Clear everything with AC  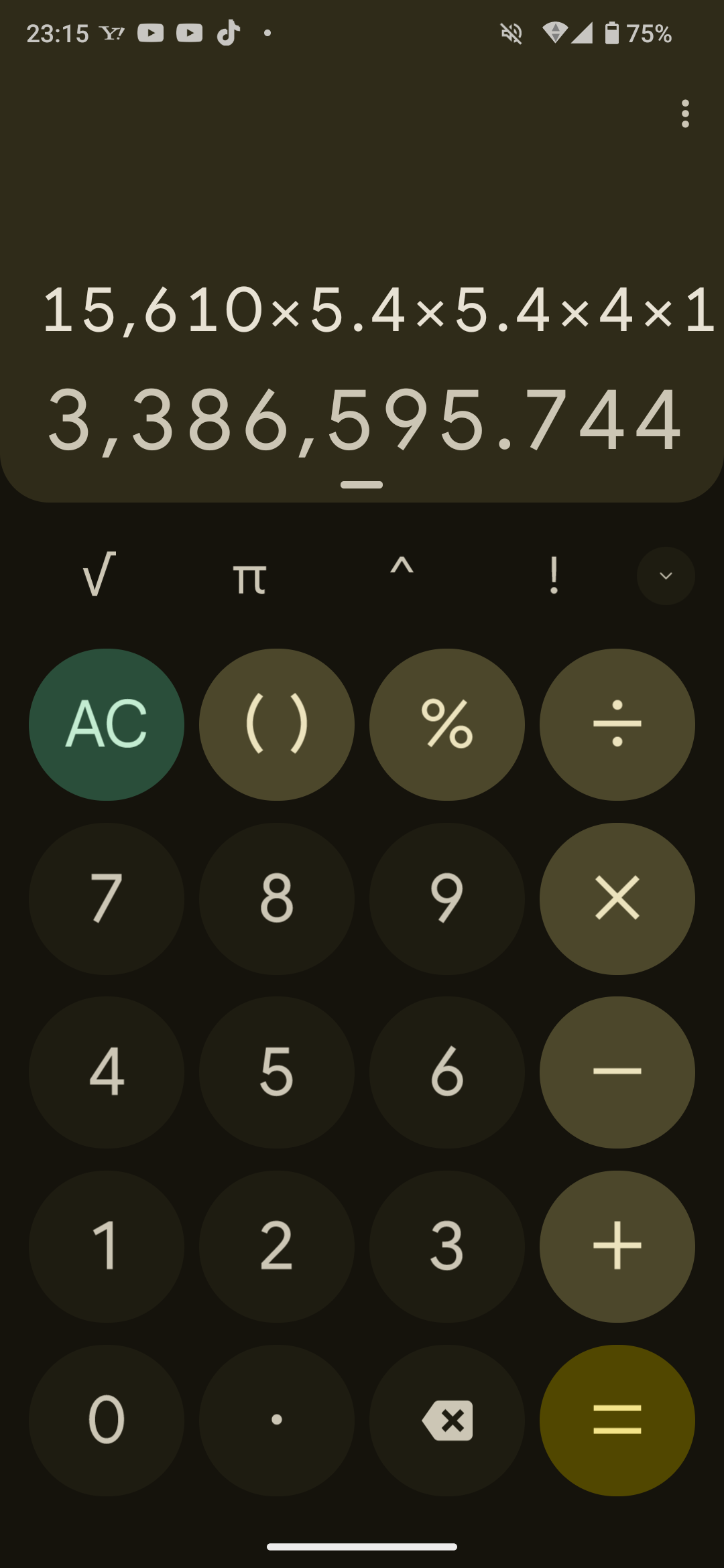click(107, 724)
